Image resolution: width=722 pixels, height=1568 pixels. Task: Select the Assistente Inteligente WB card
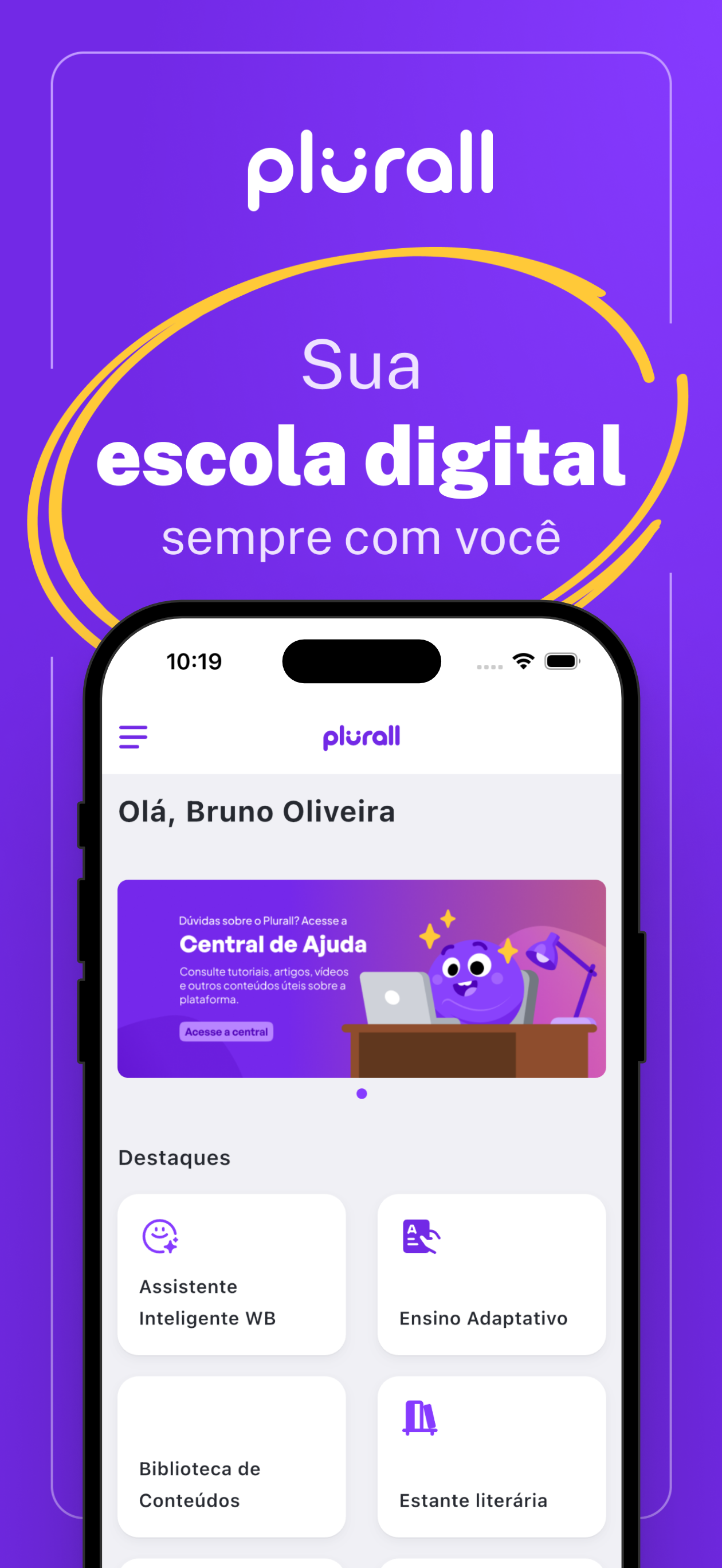coord(232,1275)
